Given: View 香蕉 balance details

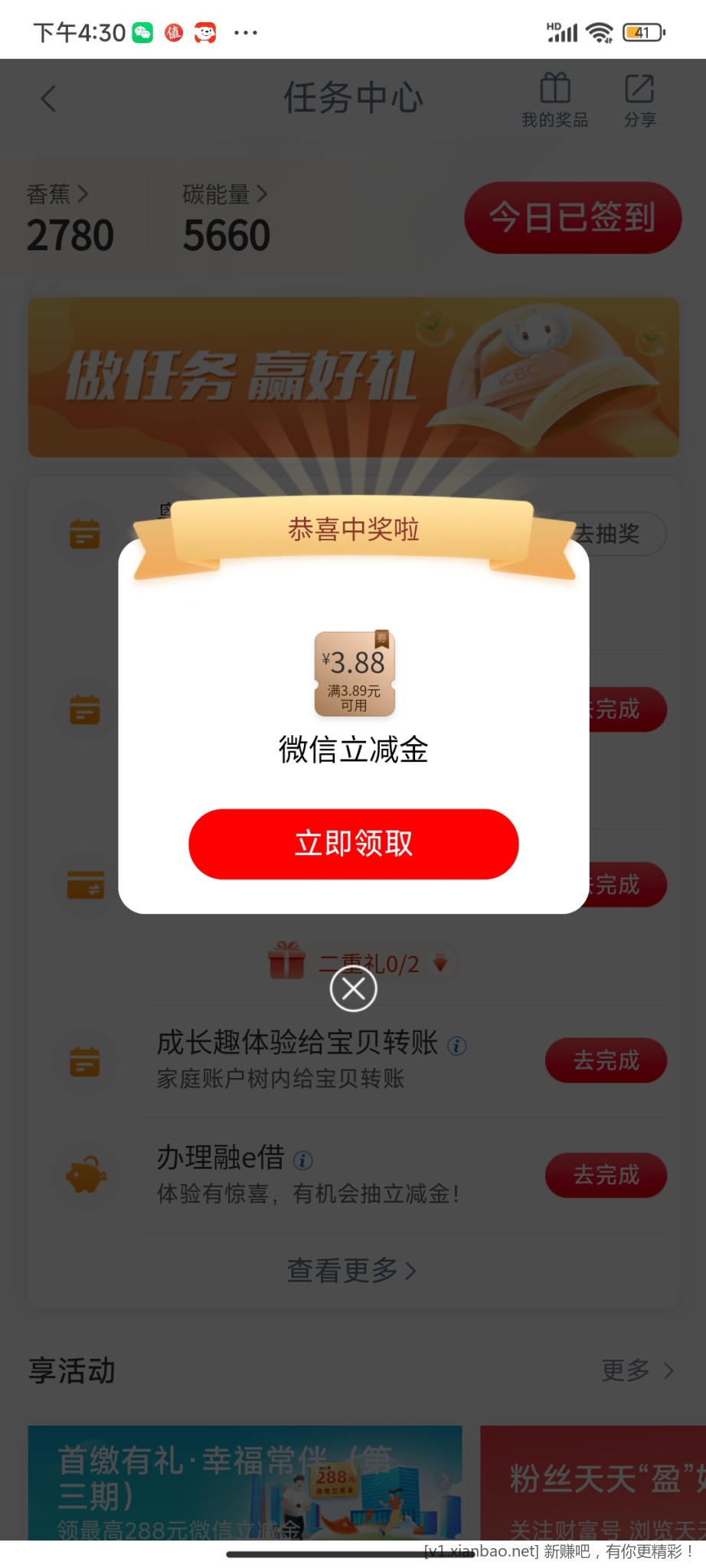Looking at the screenshot, I should [x=57, y=194].
